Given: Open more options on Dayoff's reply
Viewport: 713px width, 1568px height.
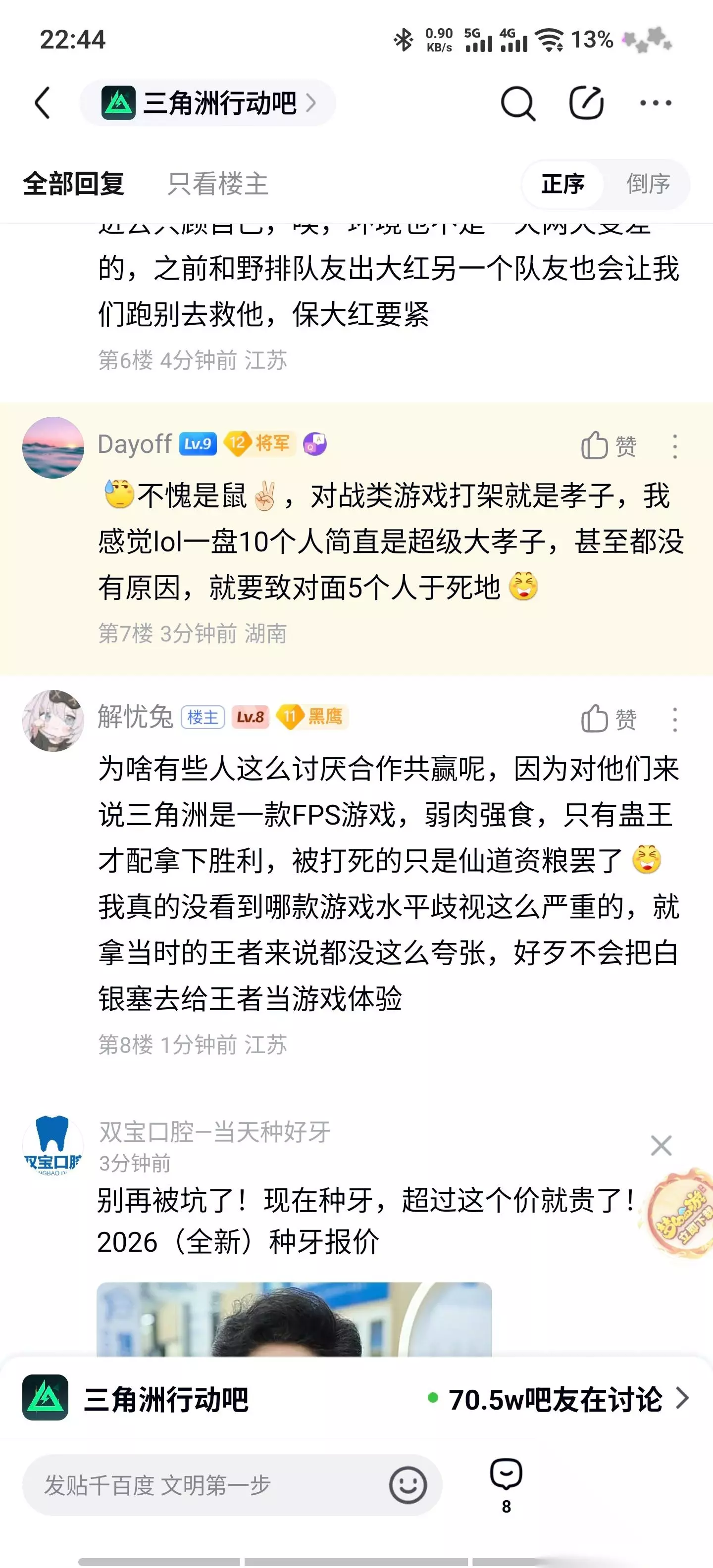Looking at the screenshot, I should [x=675, y=446].
